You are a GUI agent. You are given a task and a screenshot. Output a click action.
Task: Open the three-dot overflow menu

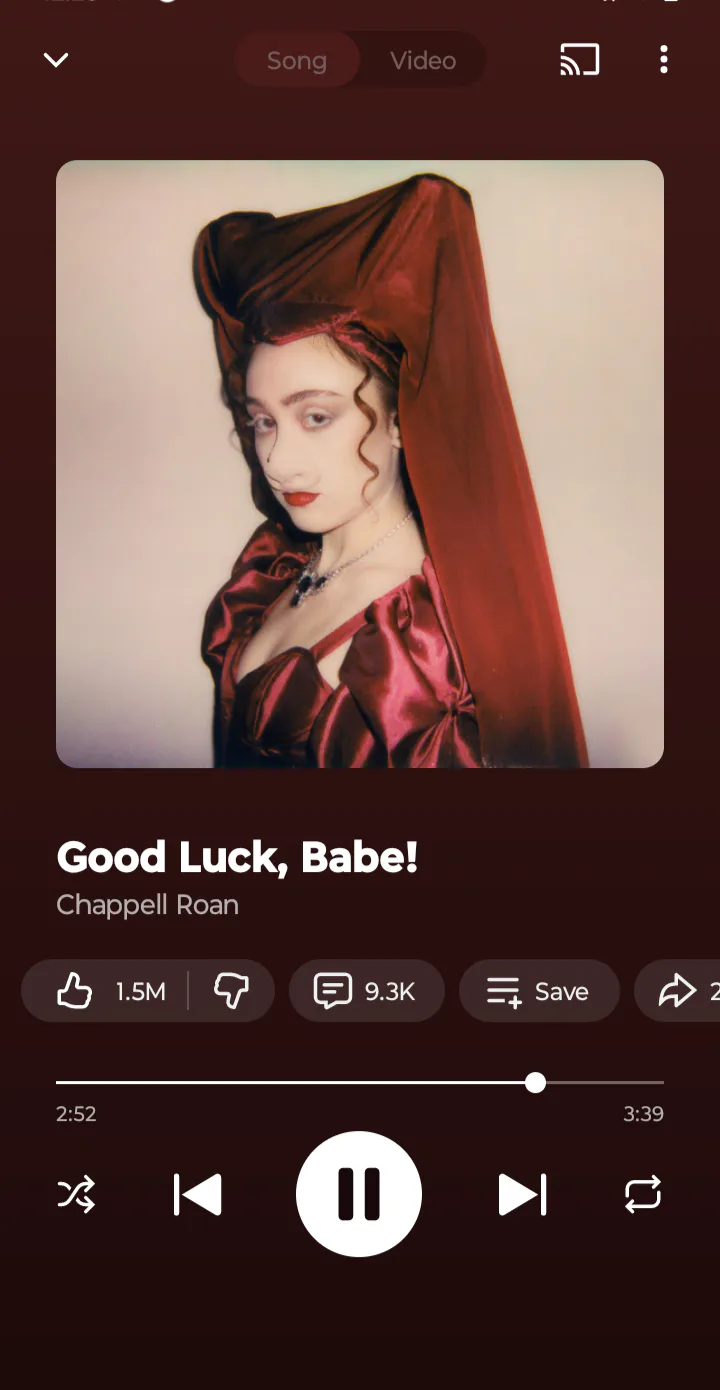pyautogui.click(x=663, y=60)
